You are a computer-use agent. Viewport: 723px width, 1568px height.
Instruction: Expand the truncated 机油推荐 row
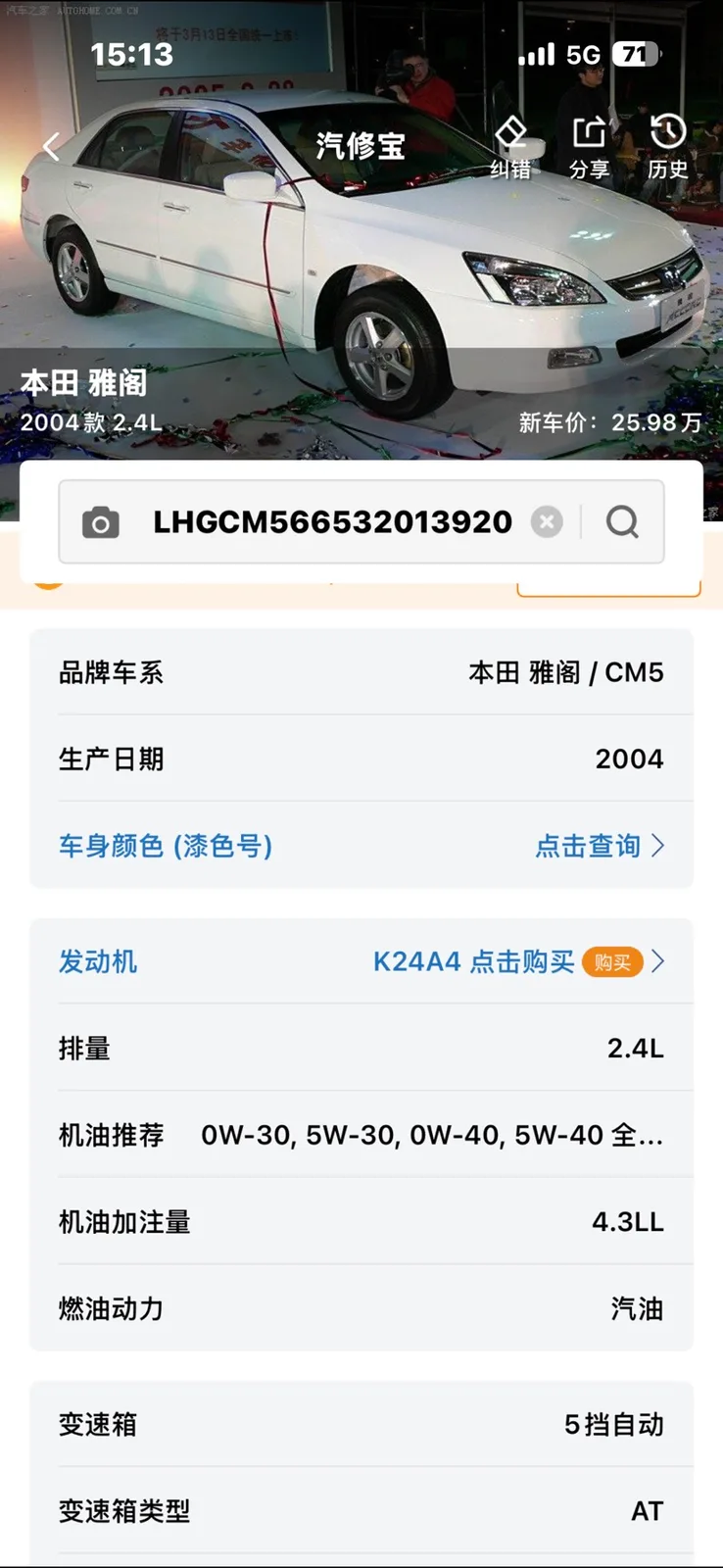361,1135
